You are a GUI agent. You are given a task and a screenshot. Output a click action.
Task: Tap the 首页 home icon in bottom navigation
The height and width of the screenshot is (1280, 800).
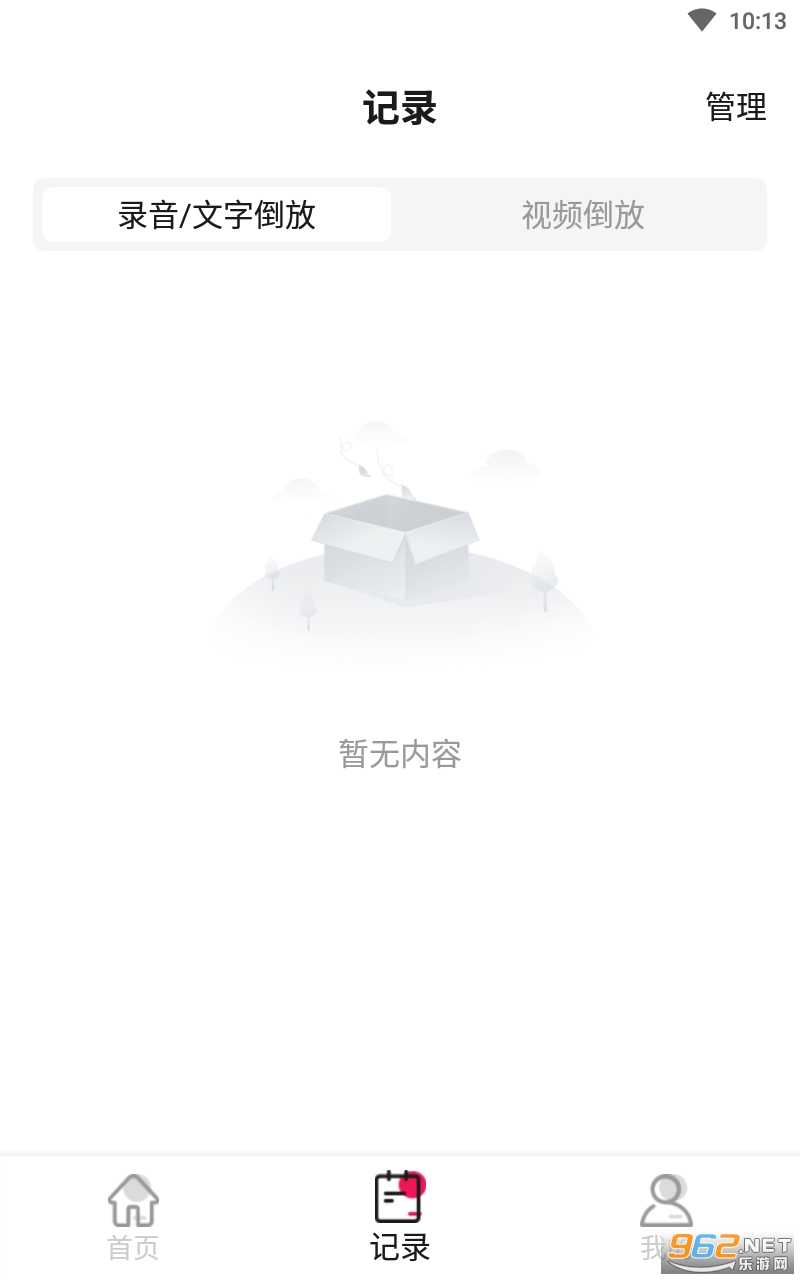pyautogui.click(x=133, y=1213)
